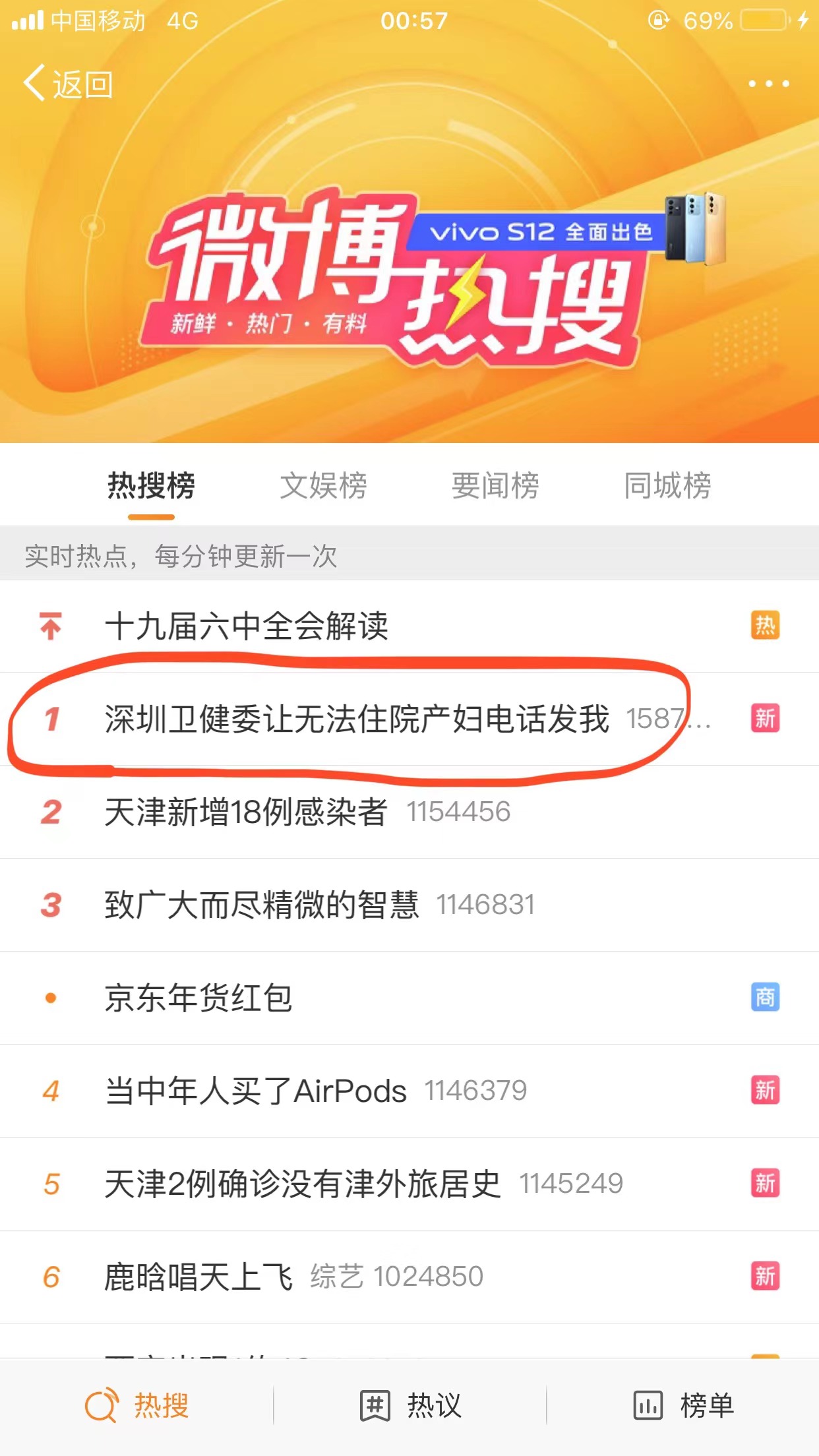Switch to 热议 in the bottom bar

(410, 1406)
